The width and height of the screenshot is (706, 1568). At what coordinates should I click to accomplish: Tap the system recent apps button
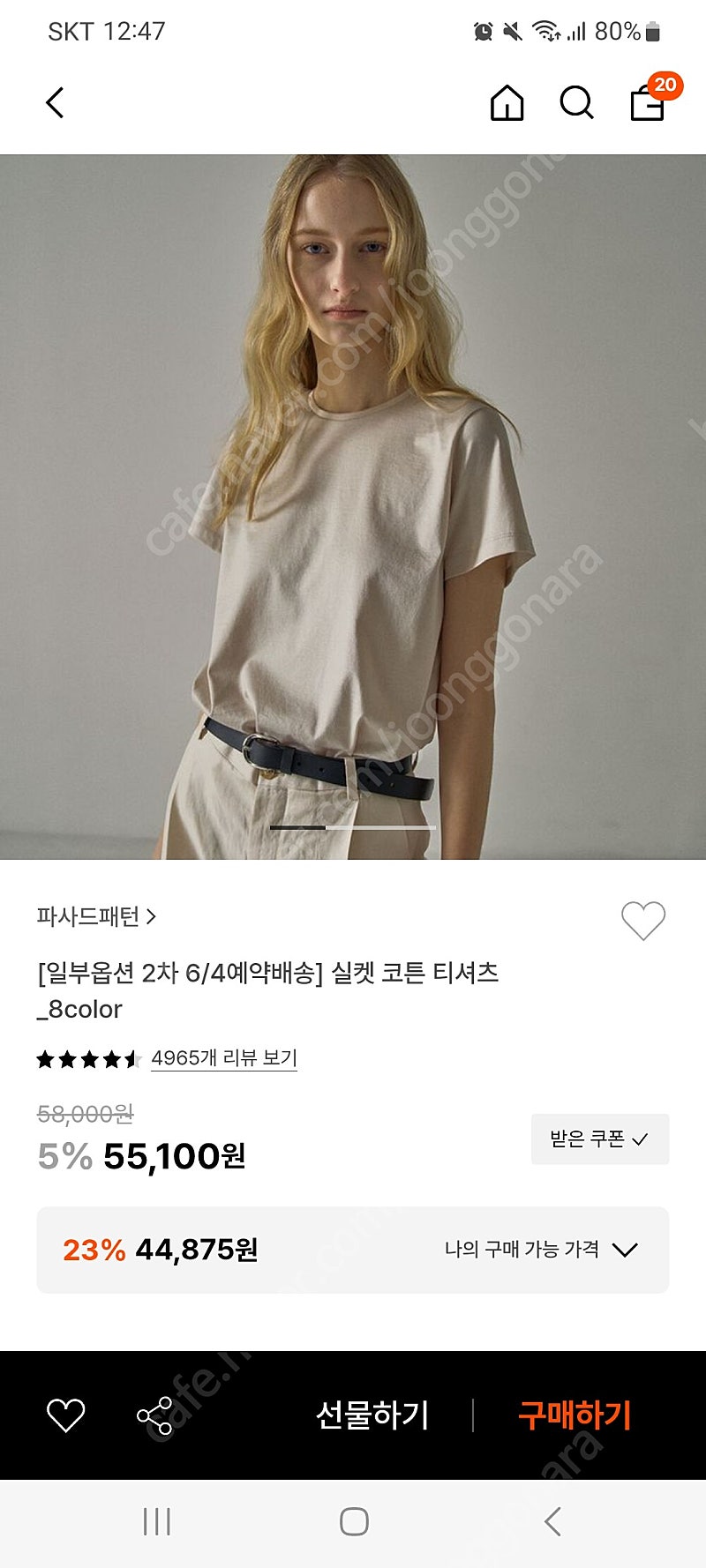point(157,1522)
